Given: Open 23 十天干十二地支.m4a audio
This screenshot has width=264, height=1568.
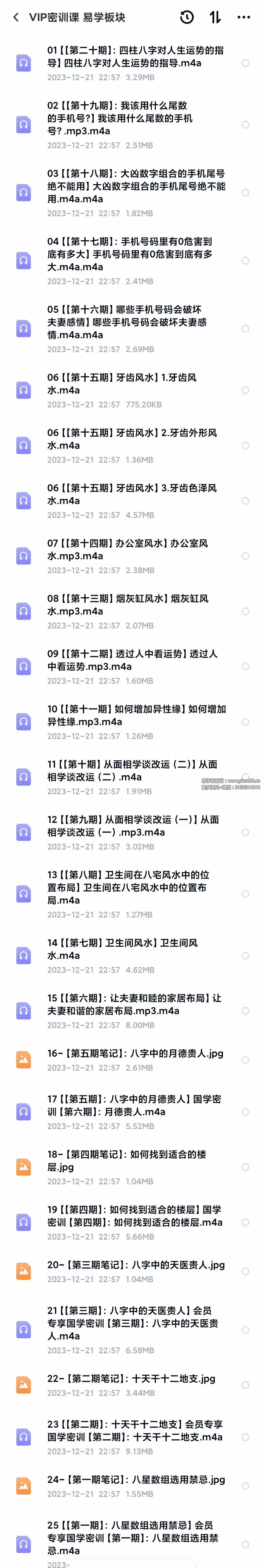Looking at the screenshot, I should pos(135,1430).
